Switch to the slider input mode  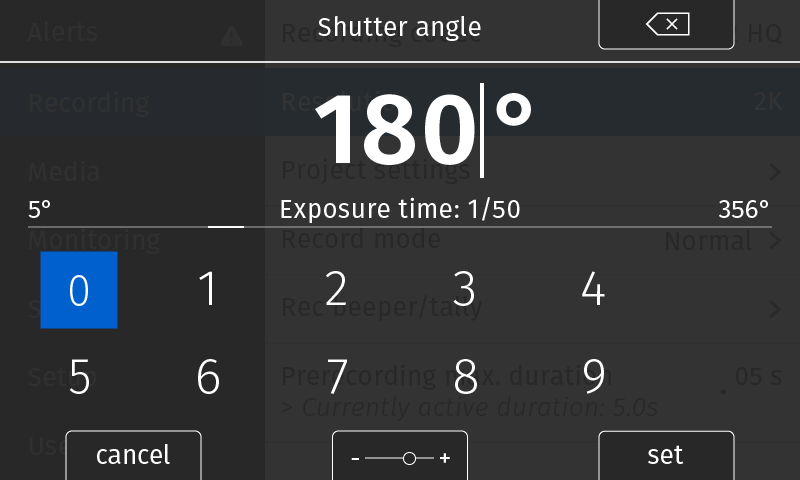(x=400, y=457)
